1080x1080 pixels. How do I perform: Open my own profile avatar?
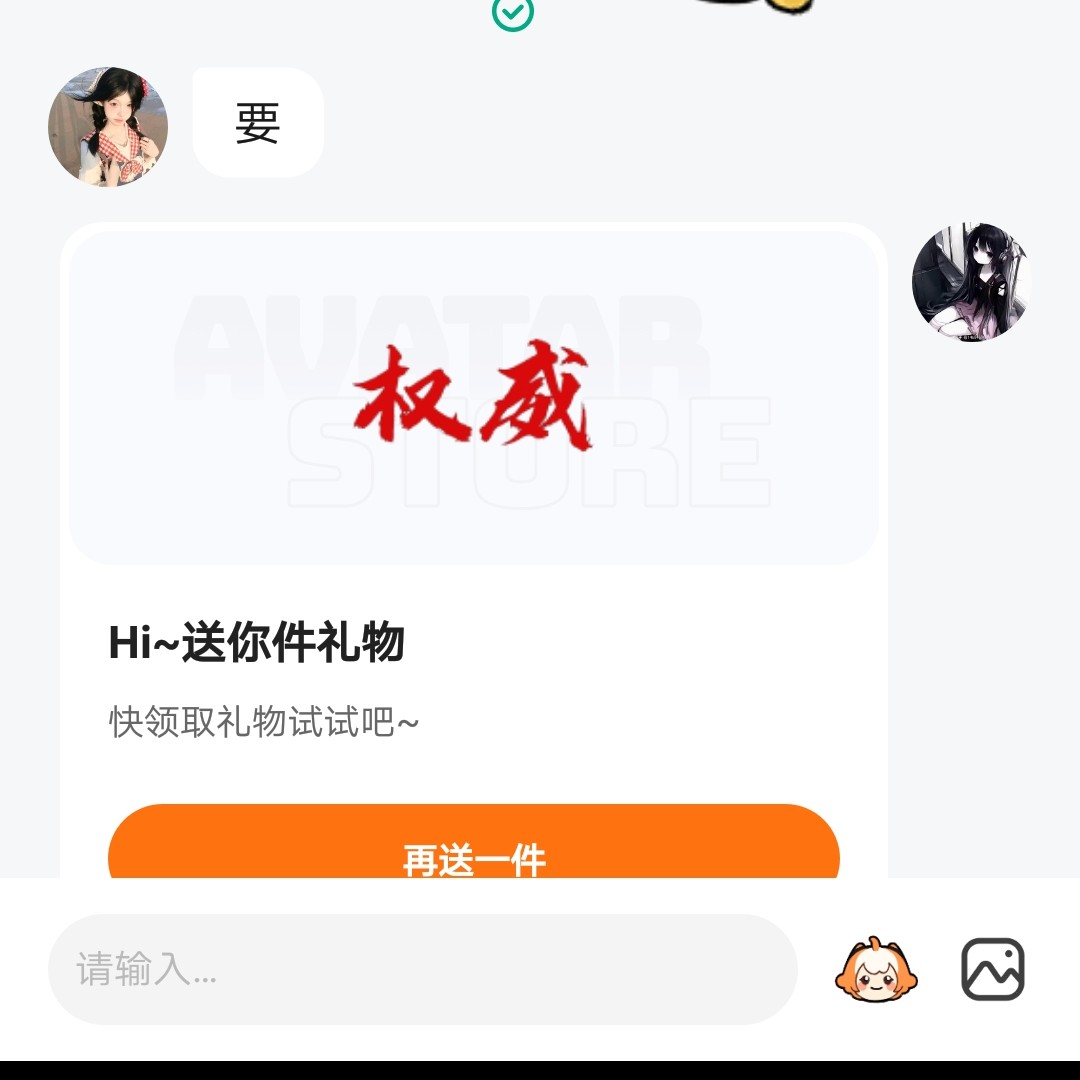[971, 282]
